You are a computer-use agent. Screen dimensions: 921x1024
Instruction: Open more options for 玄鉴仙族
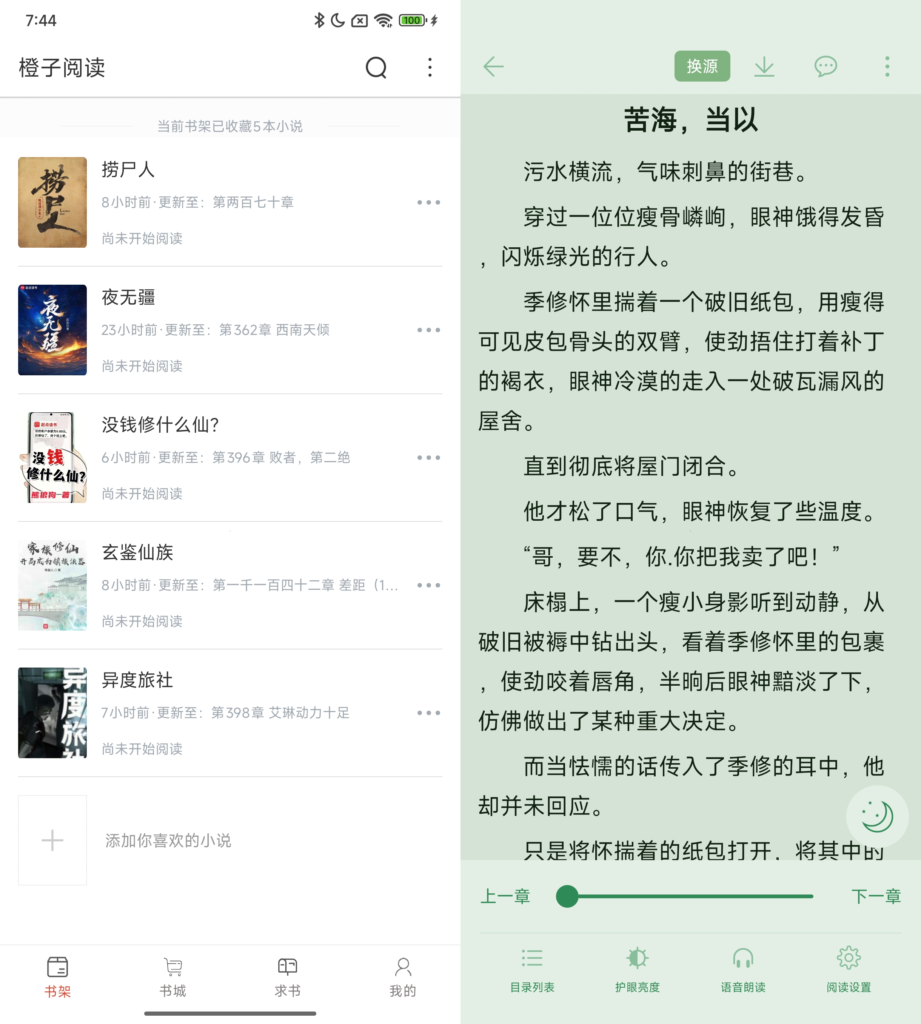[x=429, y=585]
